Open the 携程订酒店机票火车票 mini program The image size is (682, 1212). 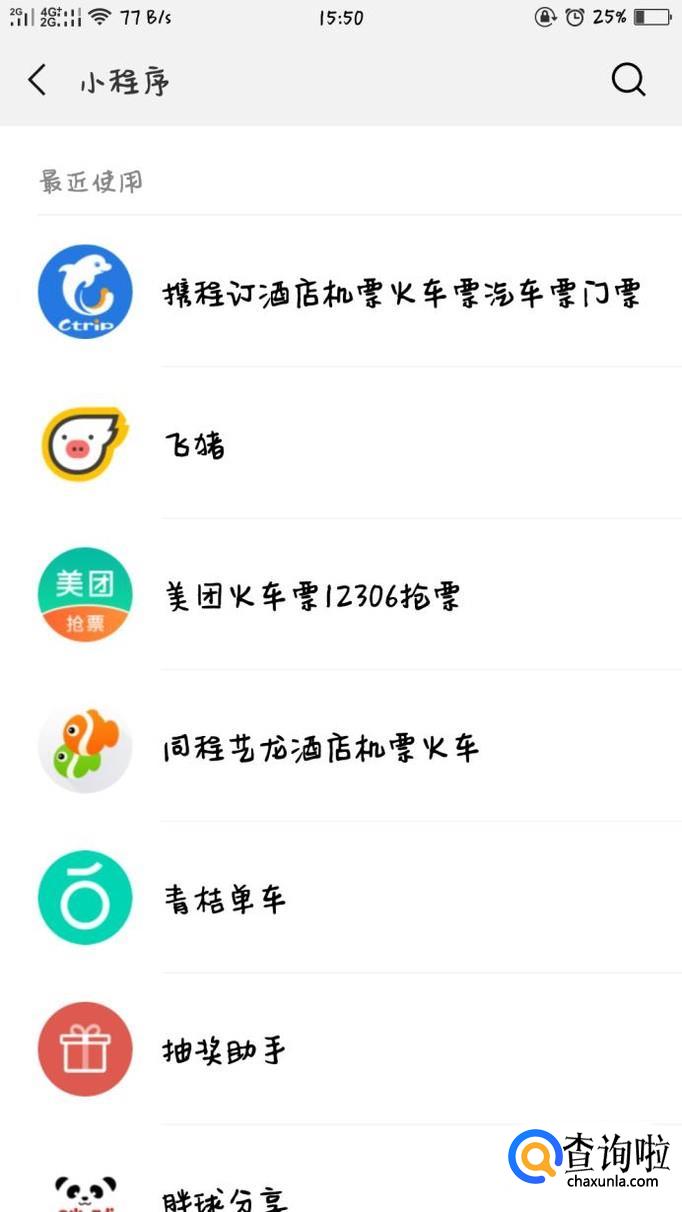tap(400, 293)
